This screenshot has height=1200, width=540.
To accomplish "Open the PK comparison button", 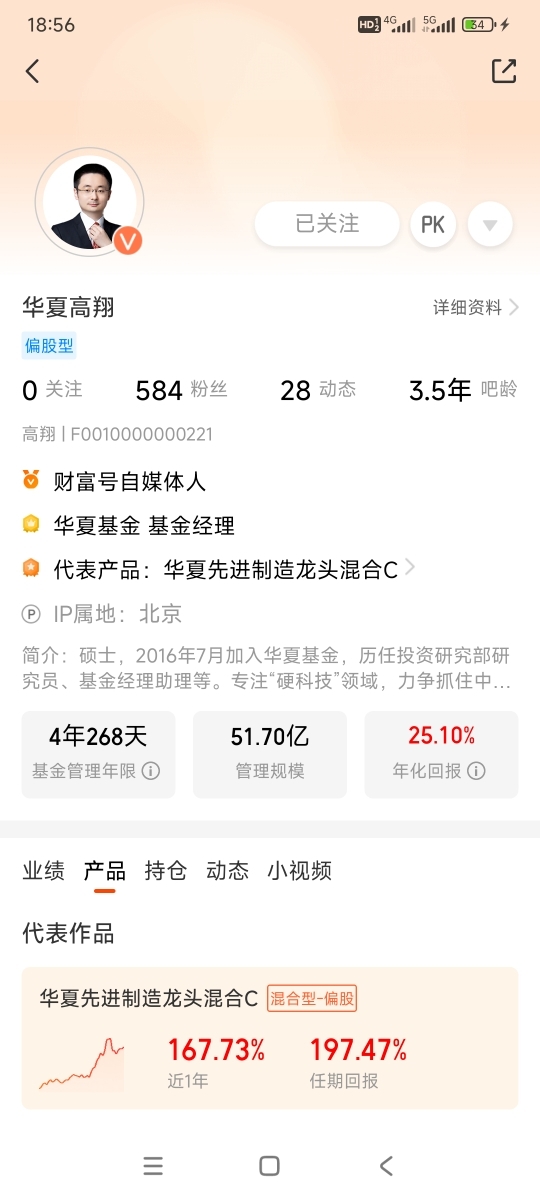I will tap(433, 224).
